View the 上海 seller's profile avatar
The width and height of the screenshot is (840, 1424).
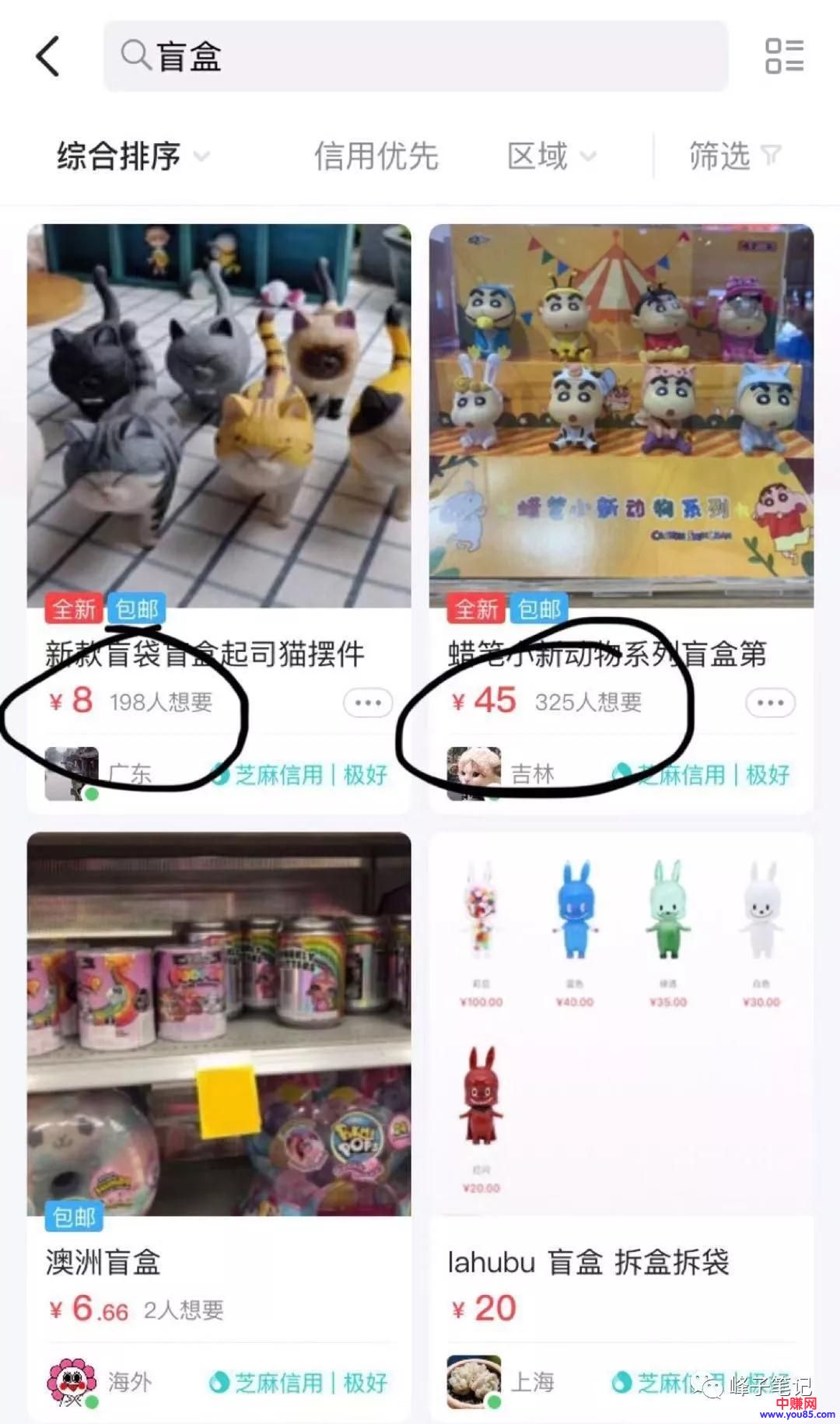[474, 1382]
